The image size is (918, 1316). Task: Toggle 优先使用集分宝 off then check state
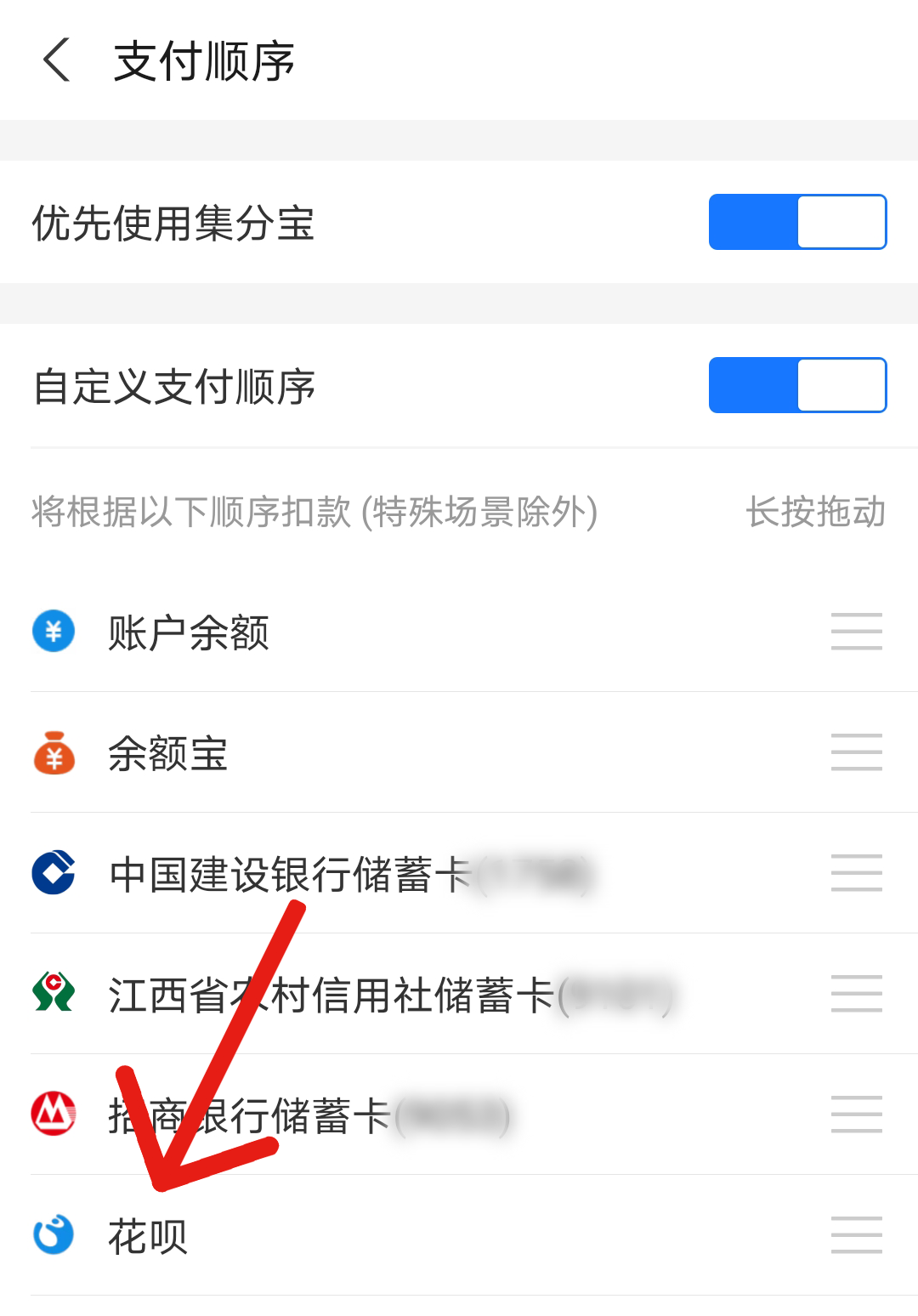(x=797, y=221)
